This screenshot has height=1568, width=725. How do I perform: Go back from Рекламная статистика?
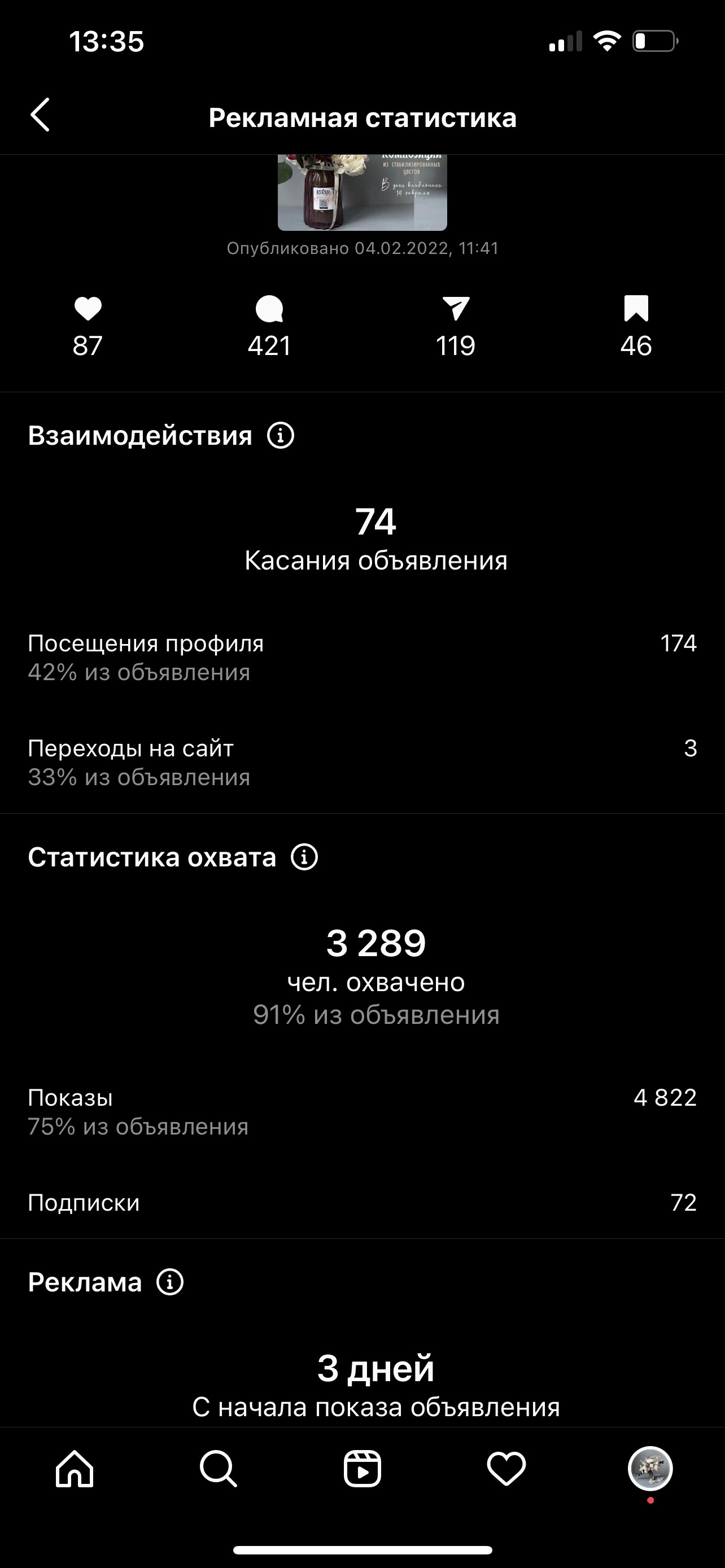[40, 115]
